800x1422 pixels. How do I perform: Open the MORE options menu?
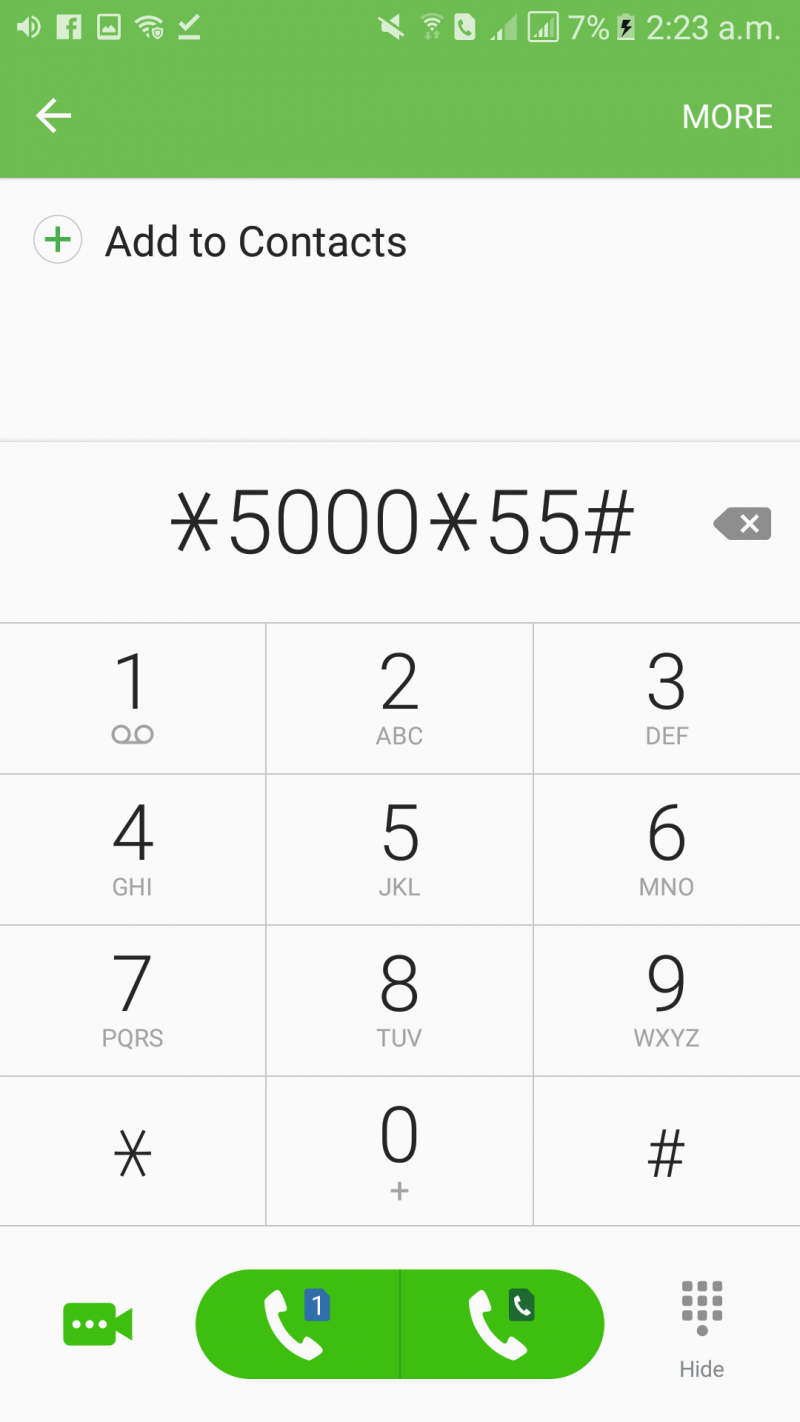(727, 117)
